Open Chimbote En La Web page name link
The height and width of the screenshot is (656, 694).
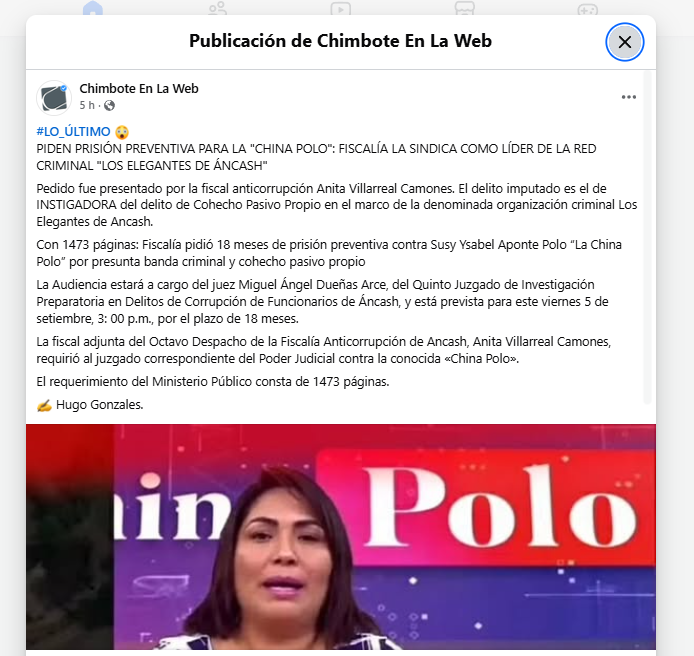pos(139,89)
